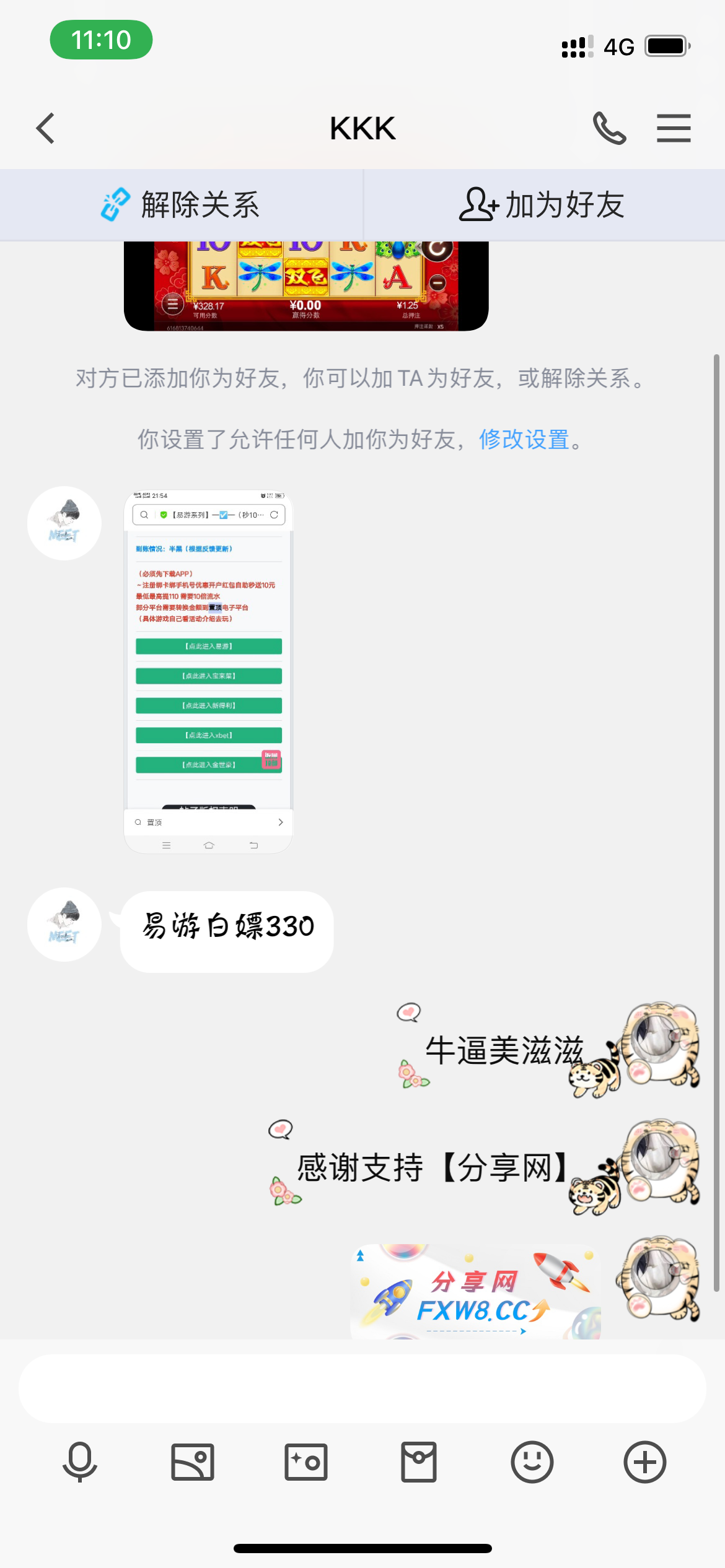The image size is (725, 1568).
Task: Go back from the KKK chat
Action: tap(45, 128)
